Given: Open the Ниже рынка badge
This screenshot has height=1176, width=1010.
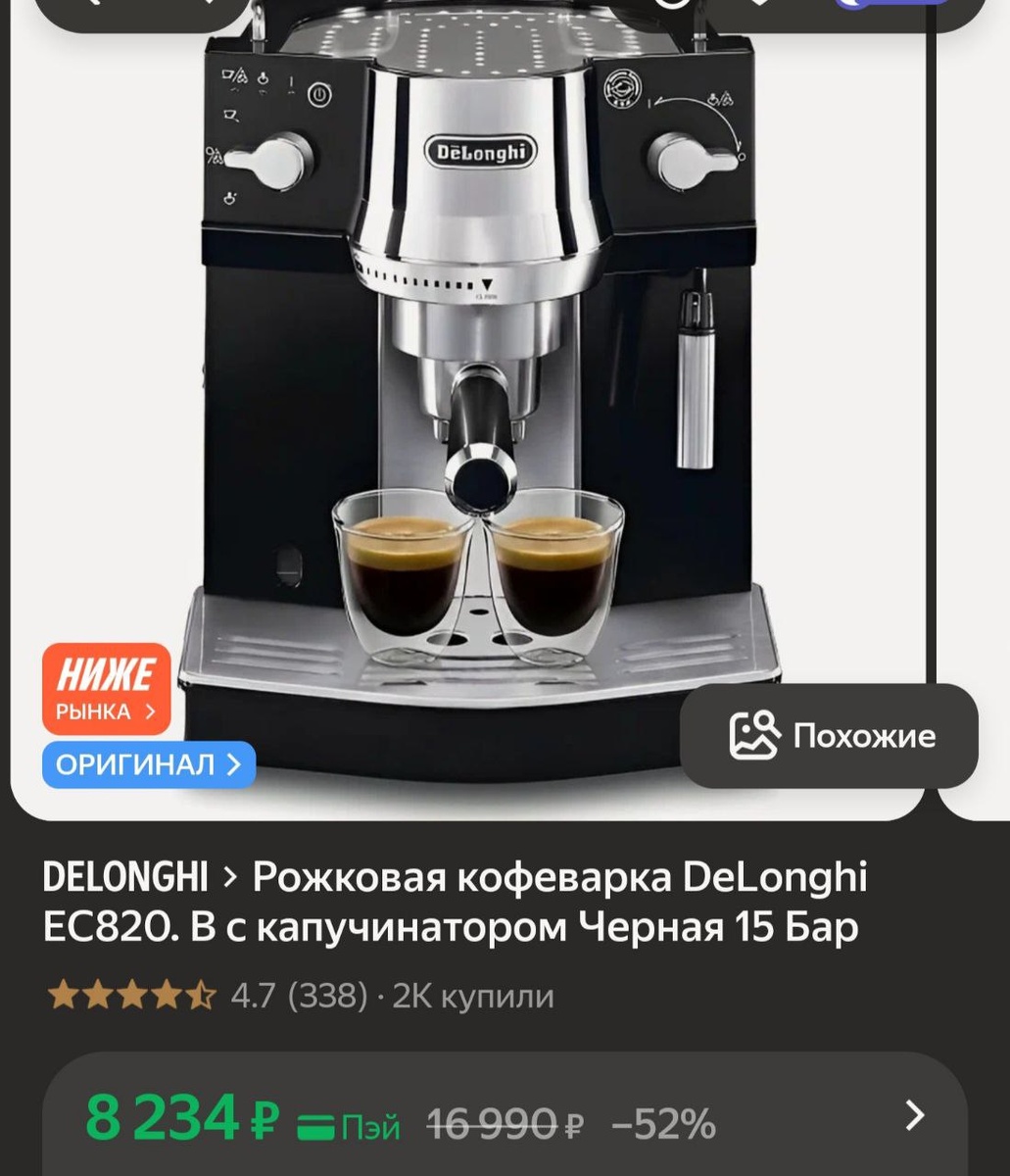Looking at the screenshot, I should [106, 689].
